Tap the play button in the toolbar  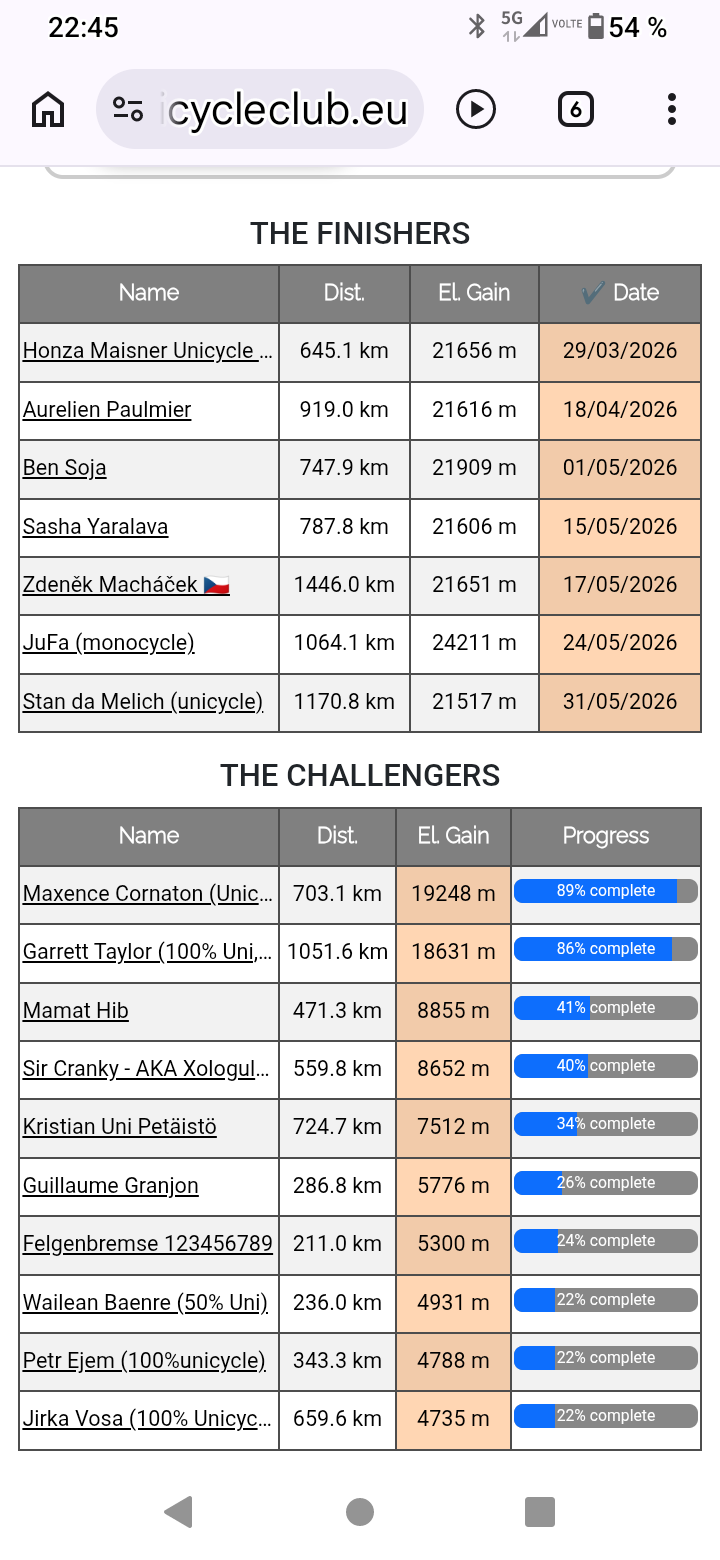(476, 109)
